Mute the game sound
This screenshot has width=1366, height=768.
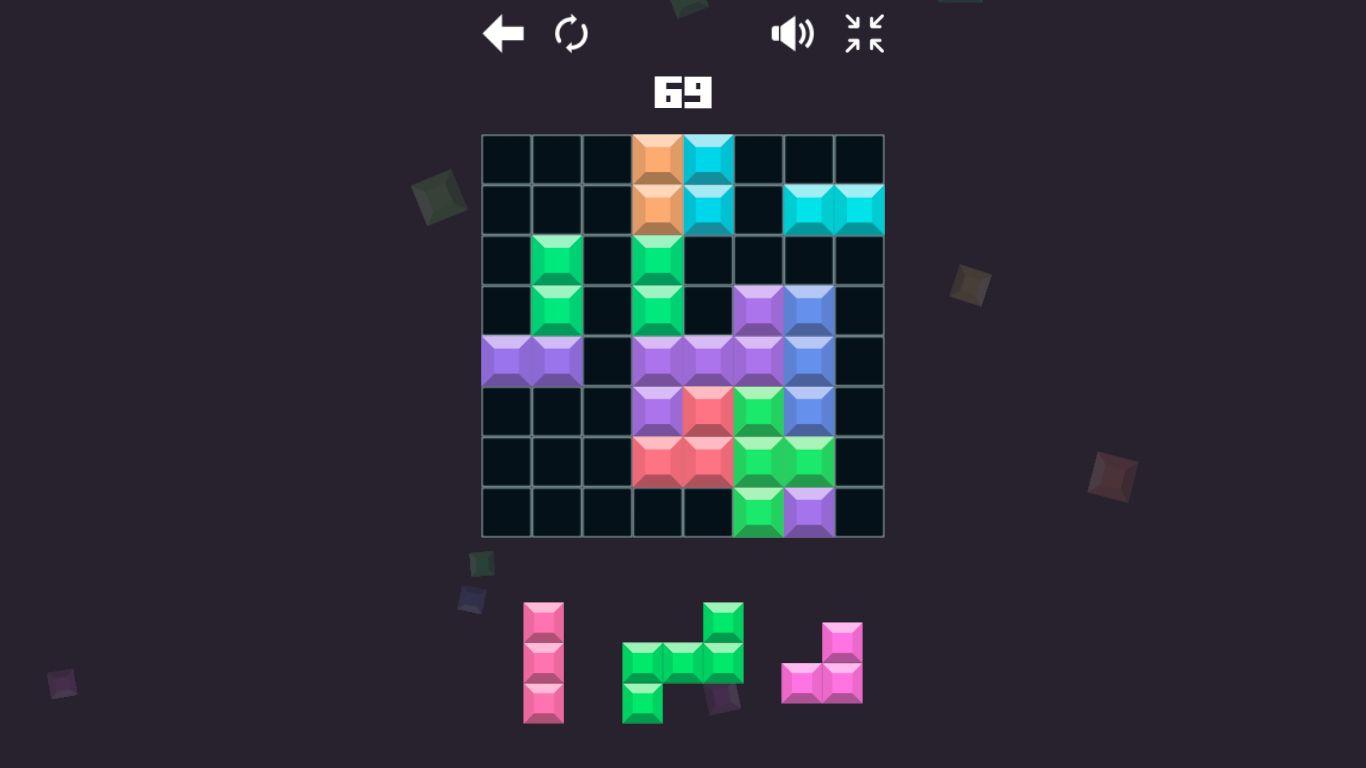click(x=792, y=34)
